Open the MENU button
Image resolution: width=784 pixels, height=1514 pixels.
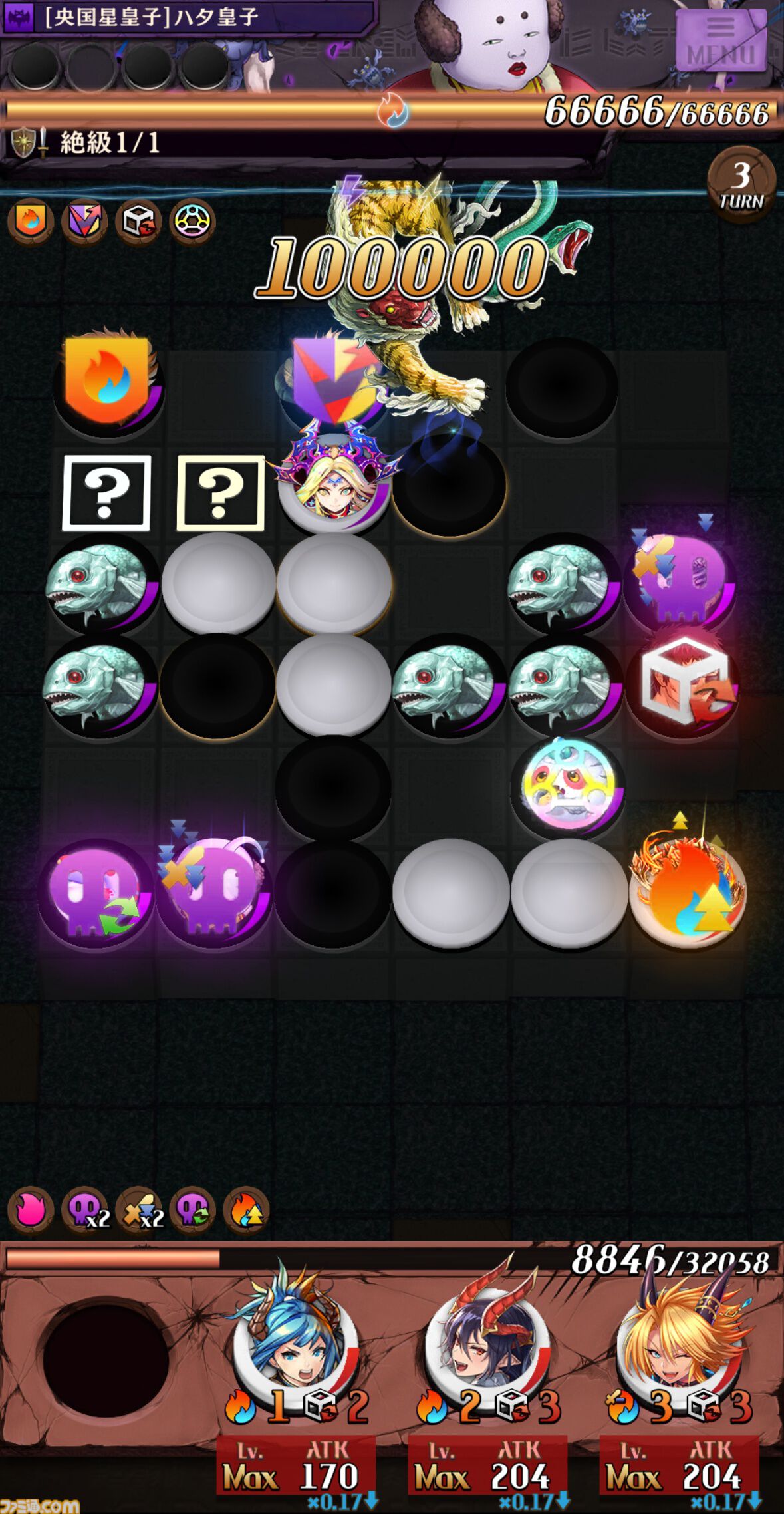point(721,41)
